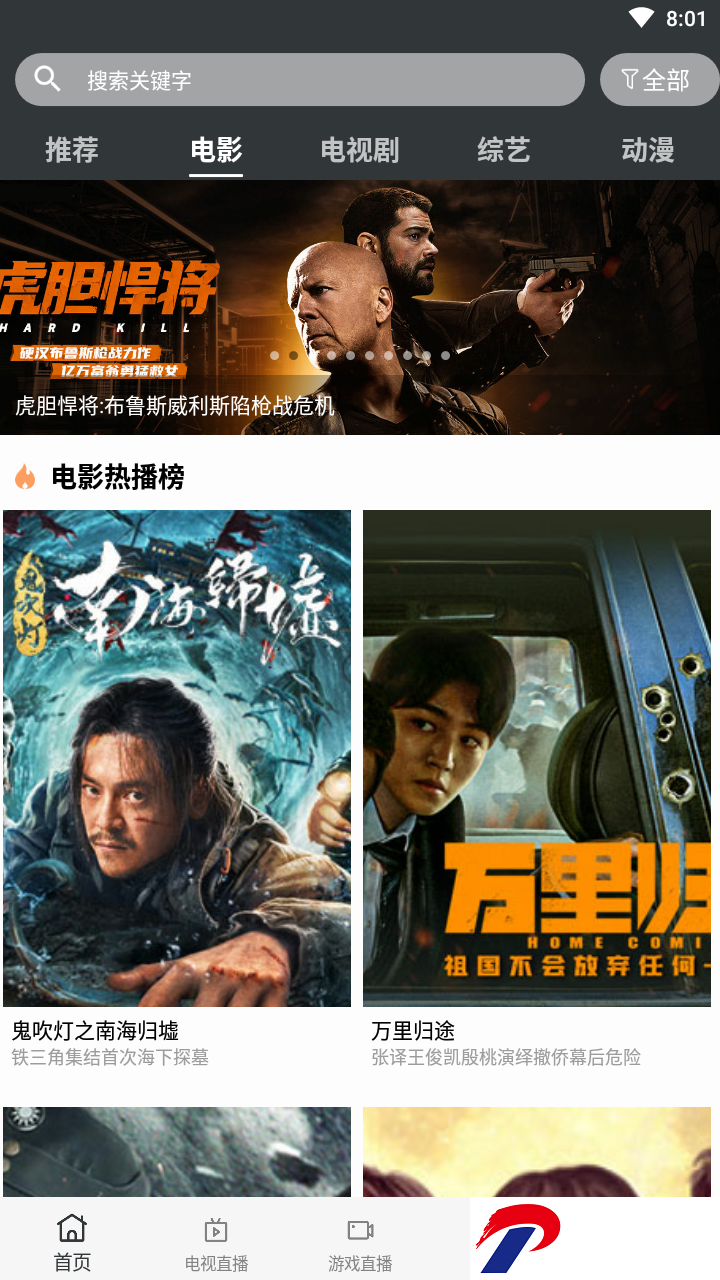This screenshot has width=720, height=1280.
Task: Open the movie 万里归途
Action: [x=537, y=758]
